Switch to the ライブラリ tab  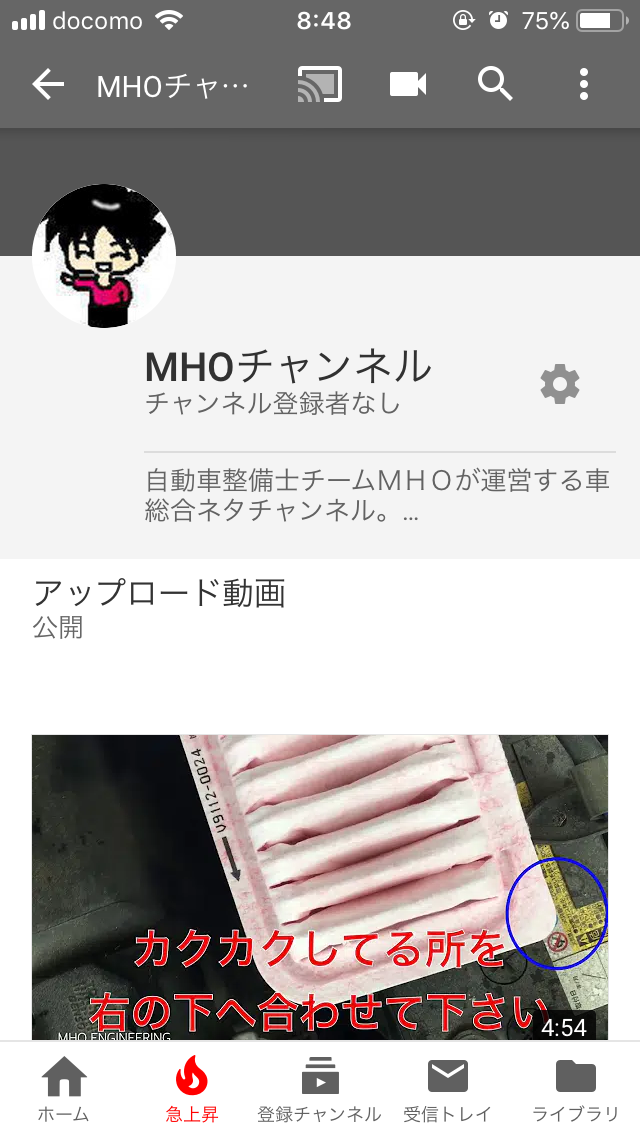[x=575, y=1090]
